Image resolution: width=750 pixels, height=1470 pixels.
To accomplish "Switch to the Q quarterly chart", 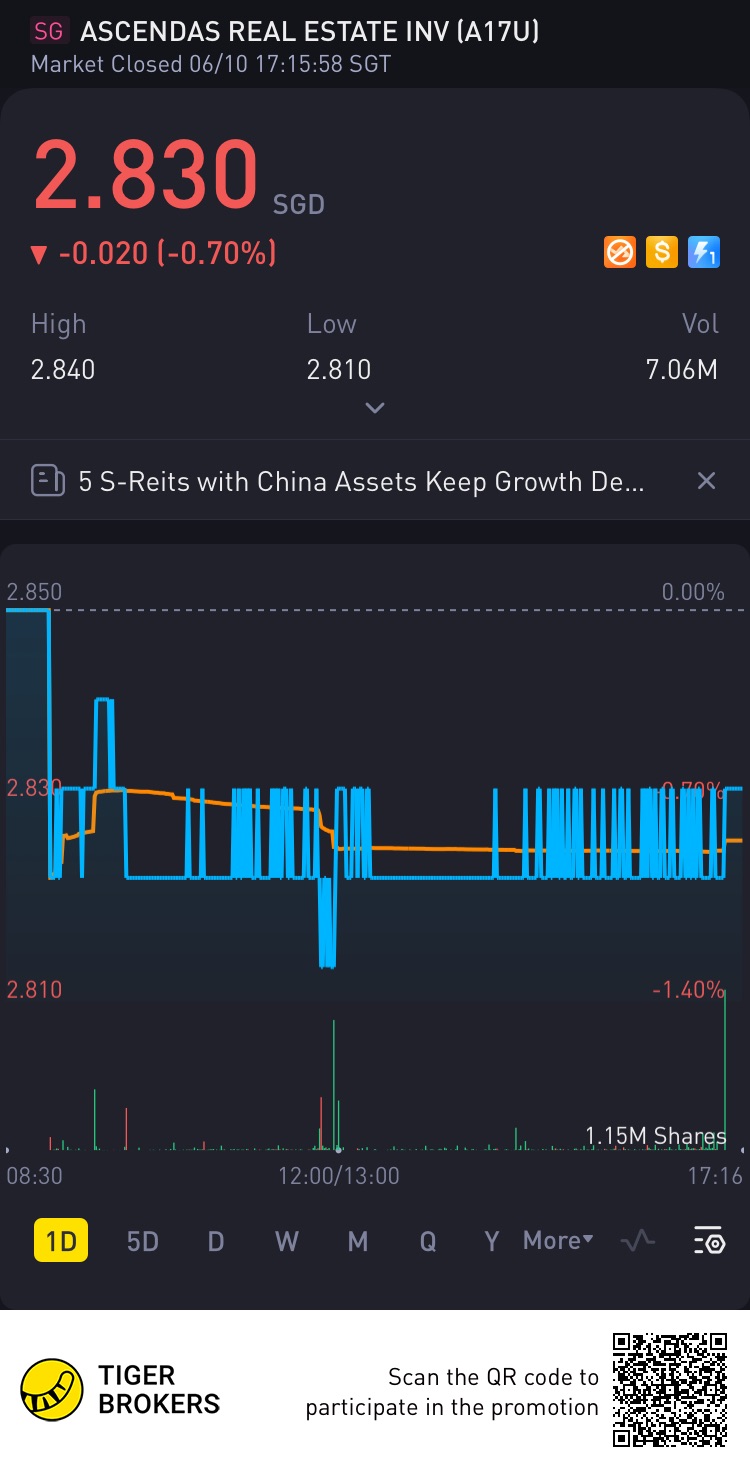I will pos(428,1241).
